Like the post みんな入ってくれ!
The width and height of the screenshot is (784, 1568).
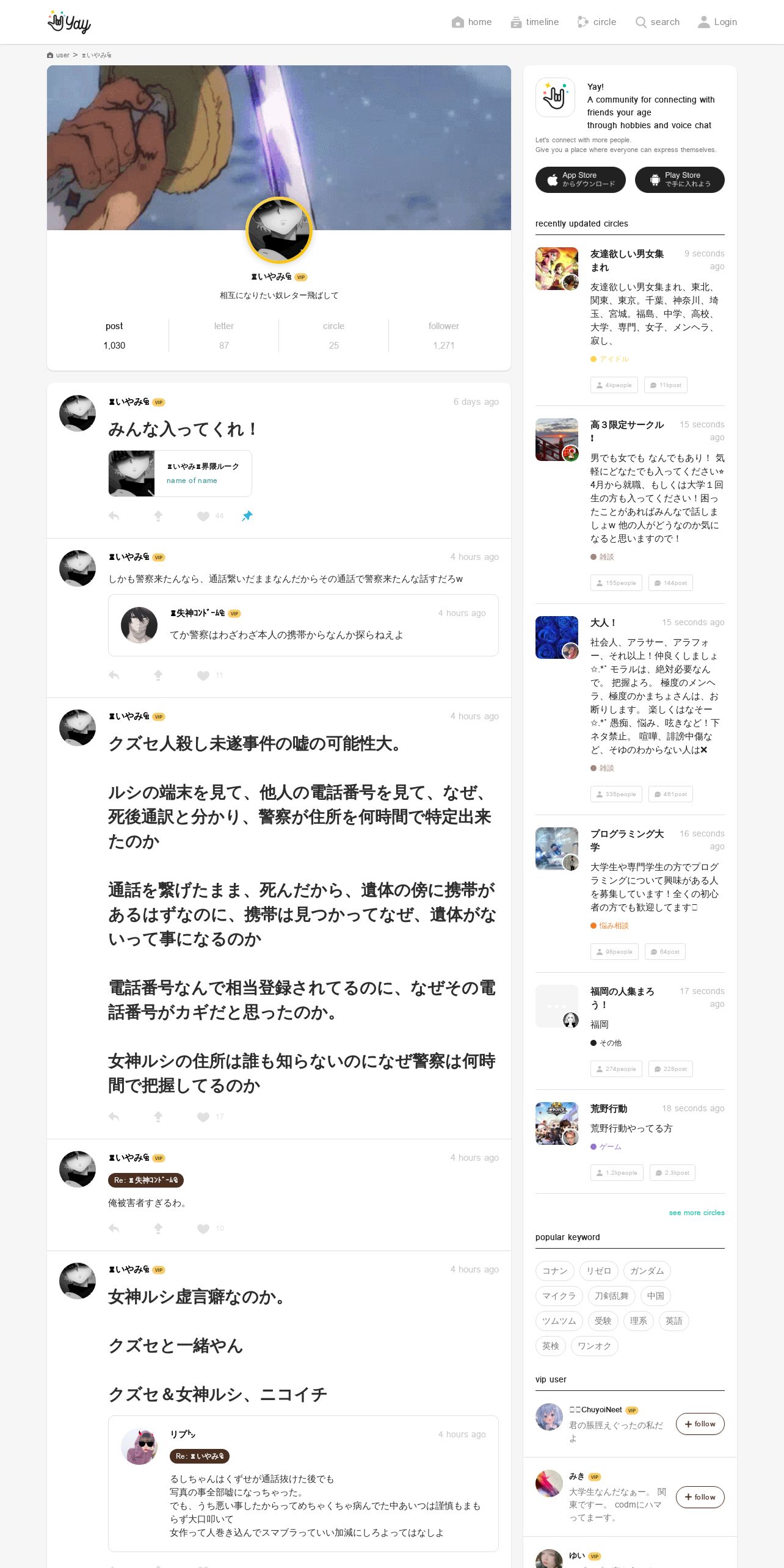tap(203, 516)
